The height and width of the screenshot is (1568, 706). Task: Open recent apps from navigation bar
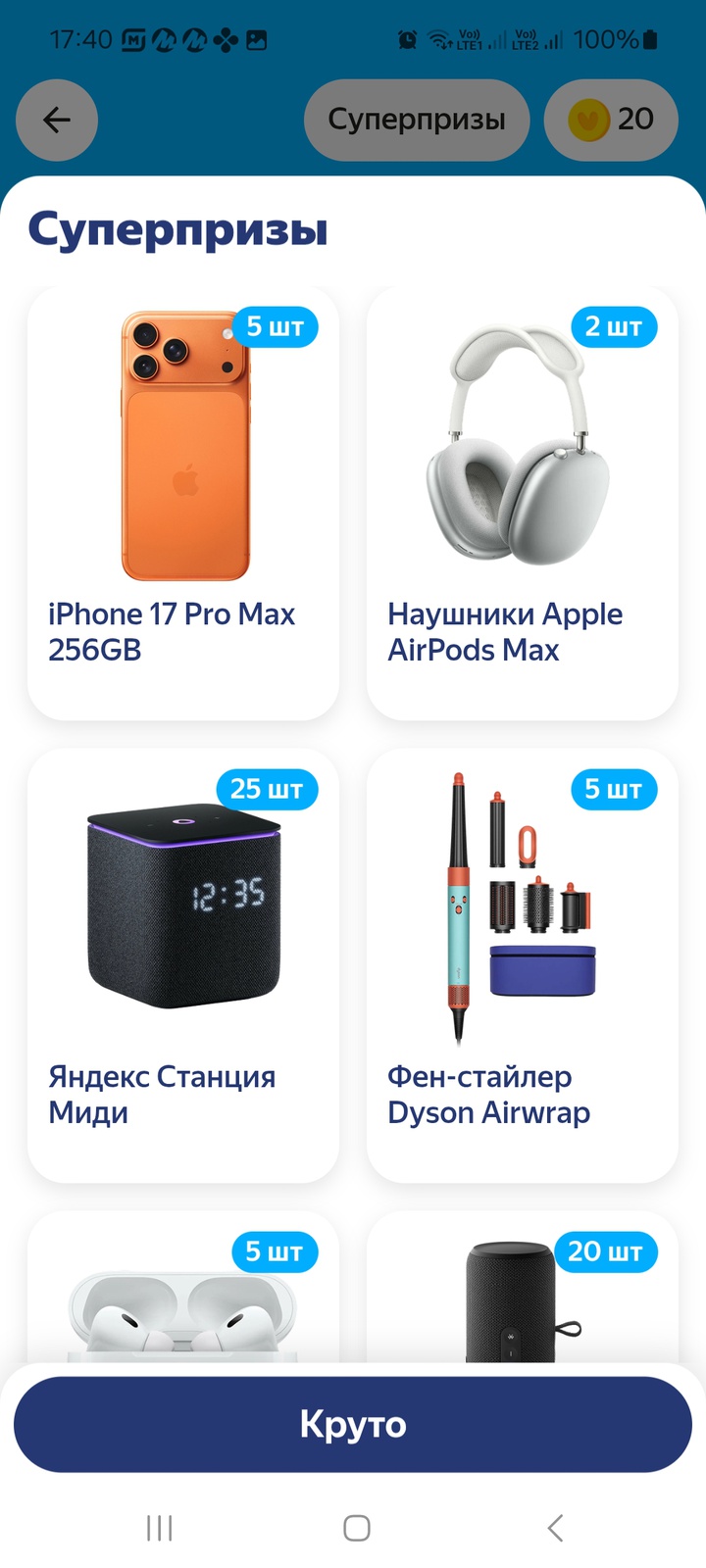point(159,1527)
